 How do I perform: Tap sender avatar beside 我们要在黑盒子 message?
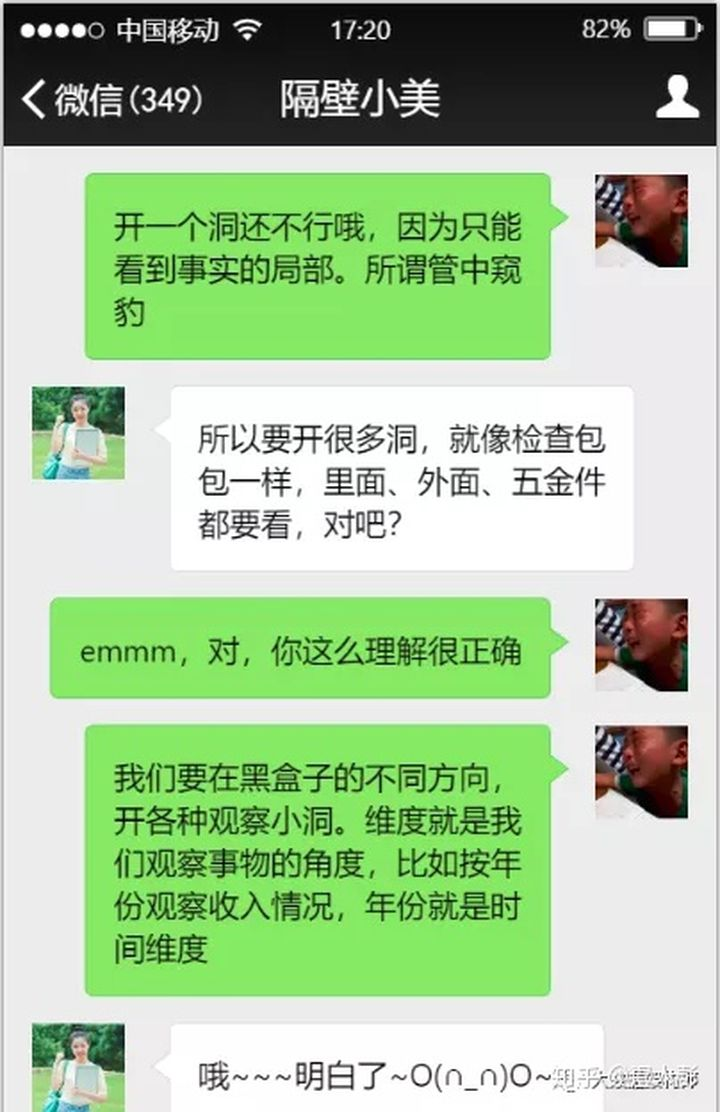(x=641, y=772)
